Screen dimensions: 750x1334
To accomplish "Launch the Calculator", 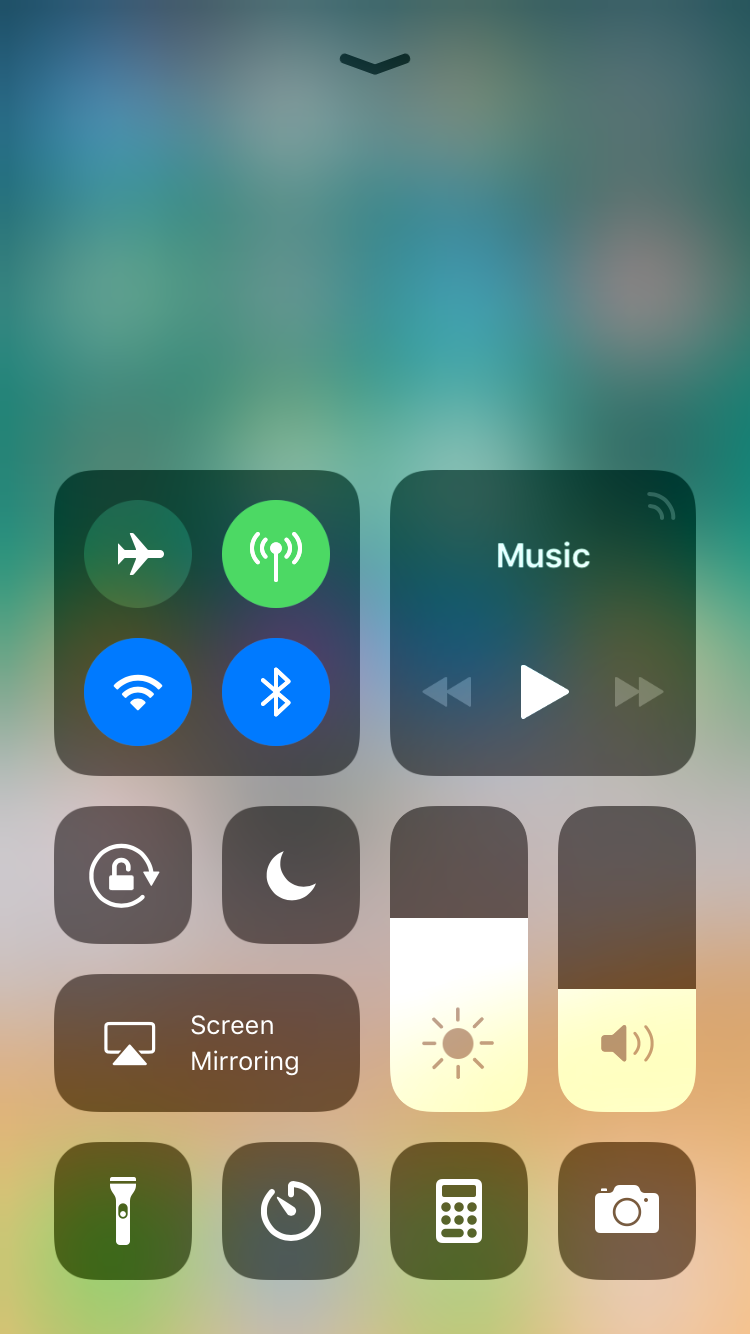I will 459,1211.
